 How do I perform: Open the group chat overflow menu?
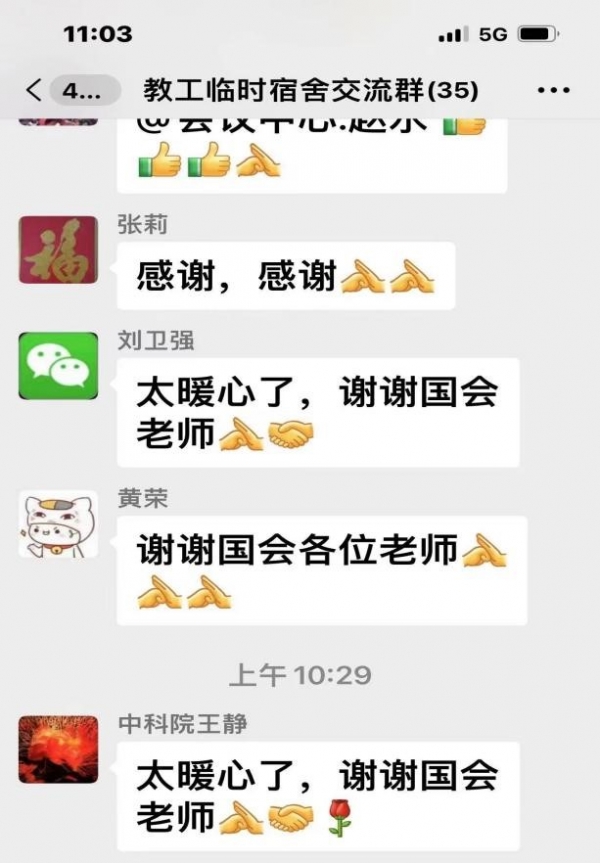(x=553, y=91)
